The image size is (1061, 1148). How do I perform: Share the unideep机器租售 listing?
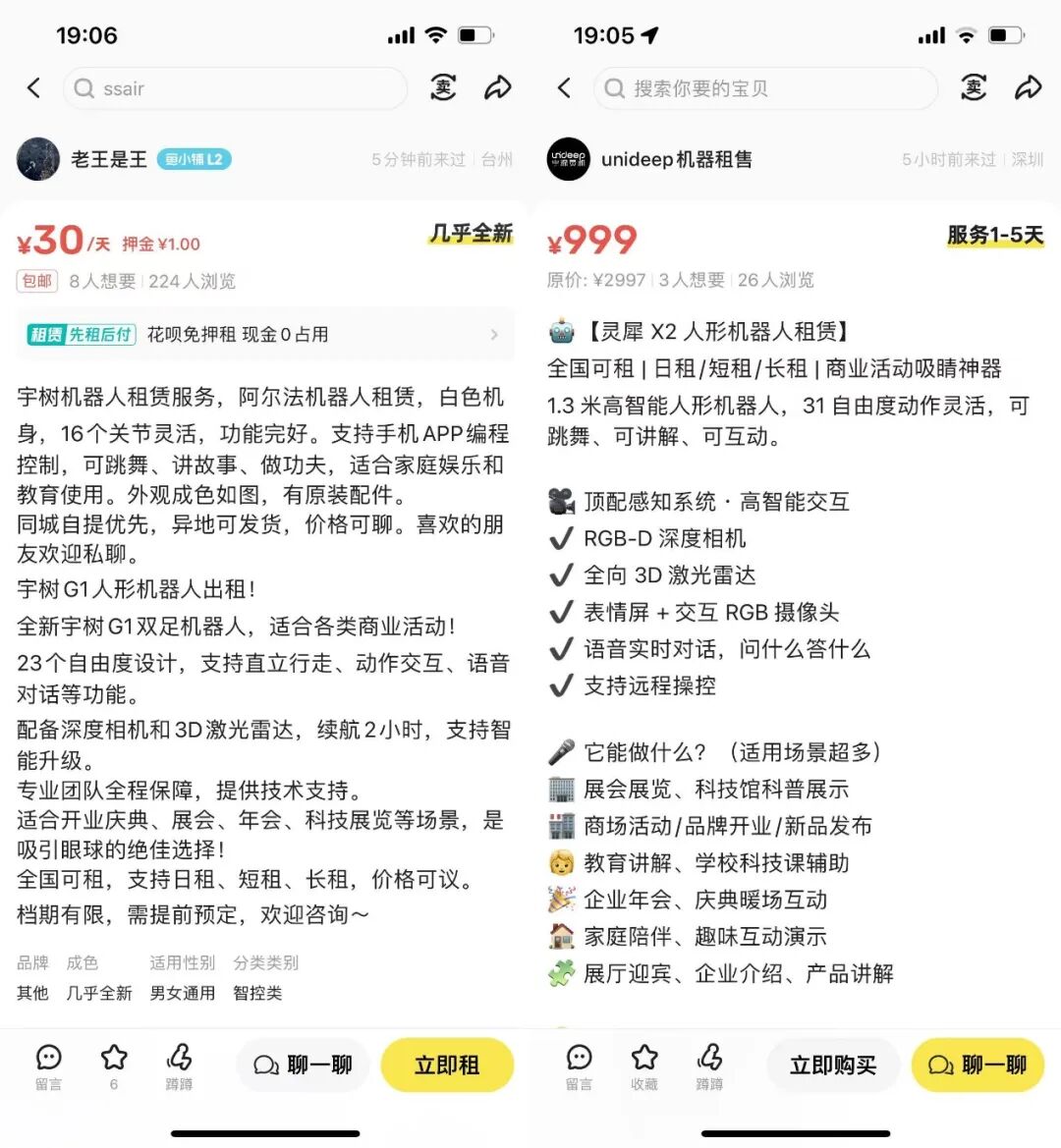(1028, 88)
